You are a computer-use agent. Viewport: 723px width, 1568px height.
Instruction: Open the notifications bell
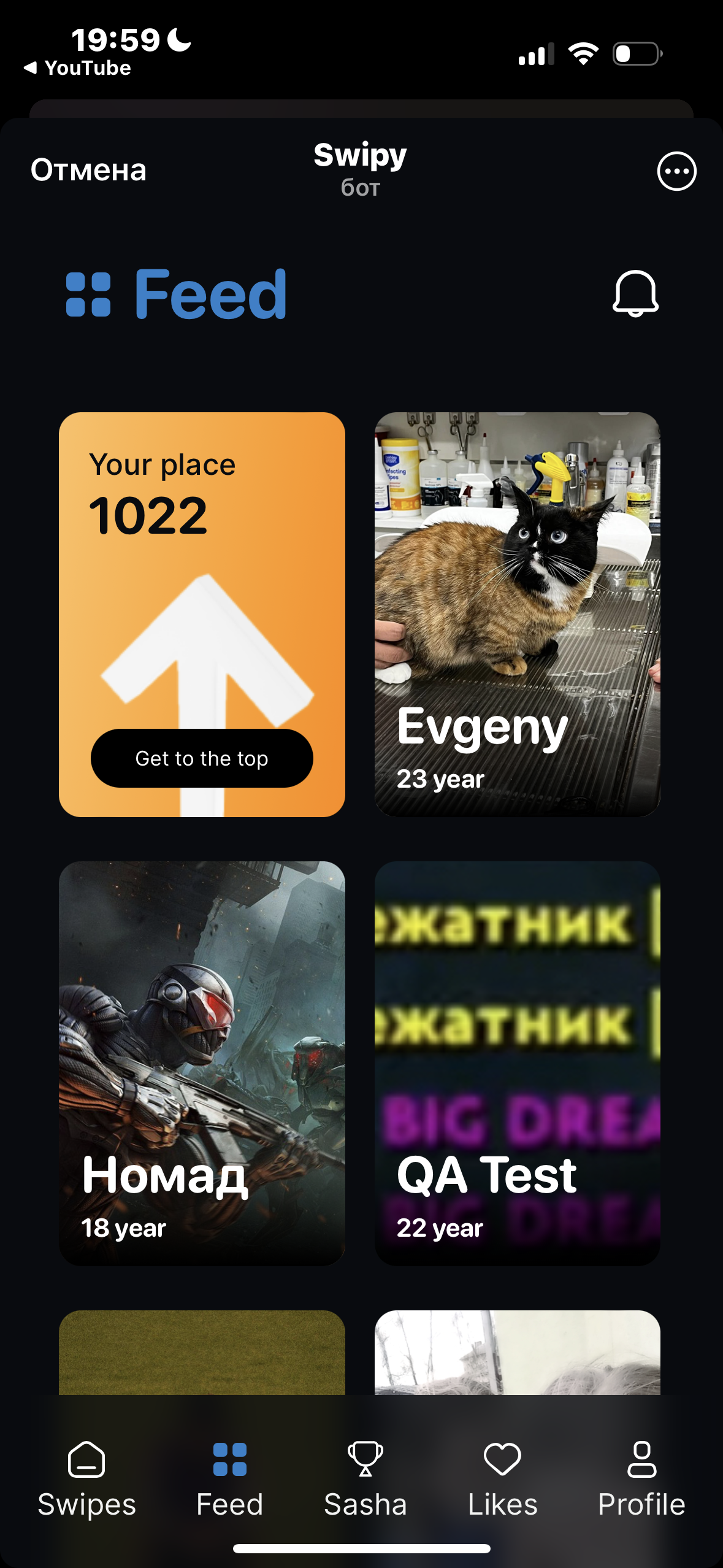click(x=635, y=293)
